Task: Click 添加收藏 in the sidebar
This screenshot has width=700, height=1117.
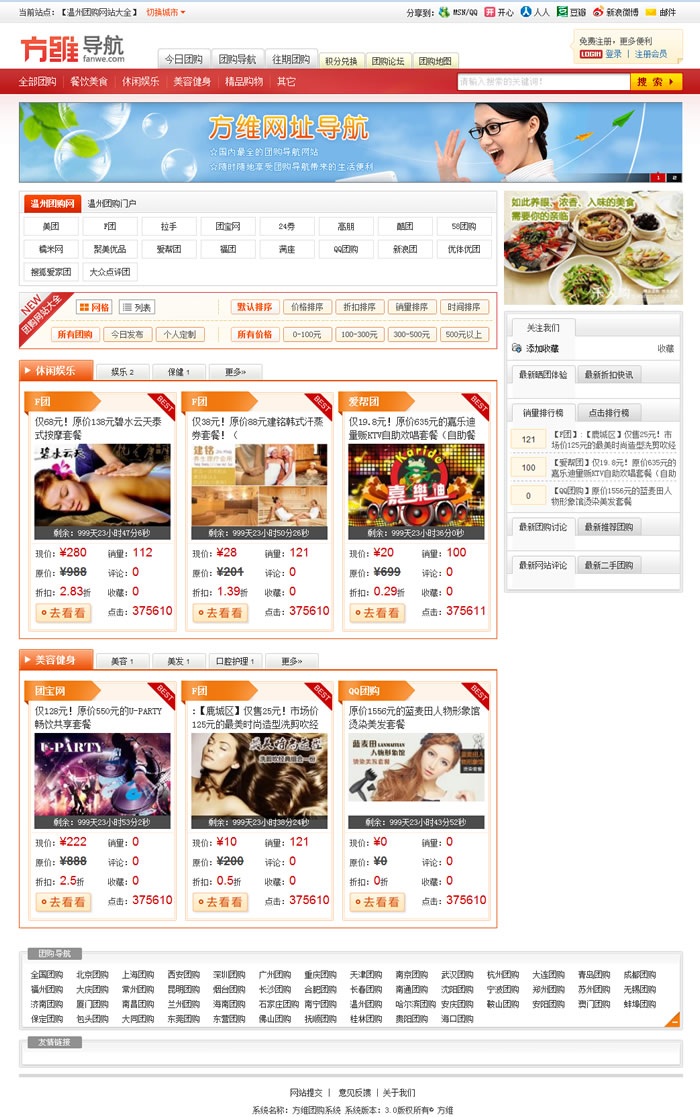Action: click(x=542, y=348)
